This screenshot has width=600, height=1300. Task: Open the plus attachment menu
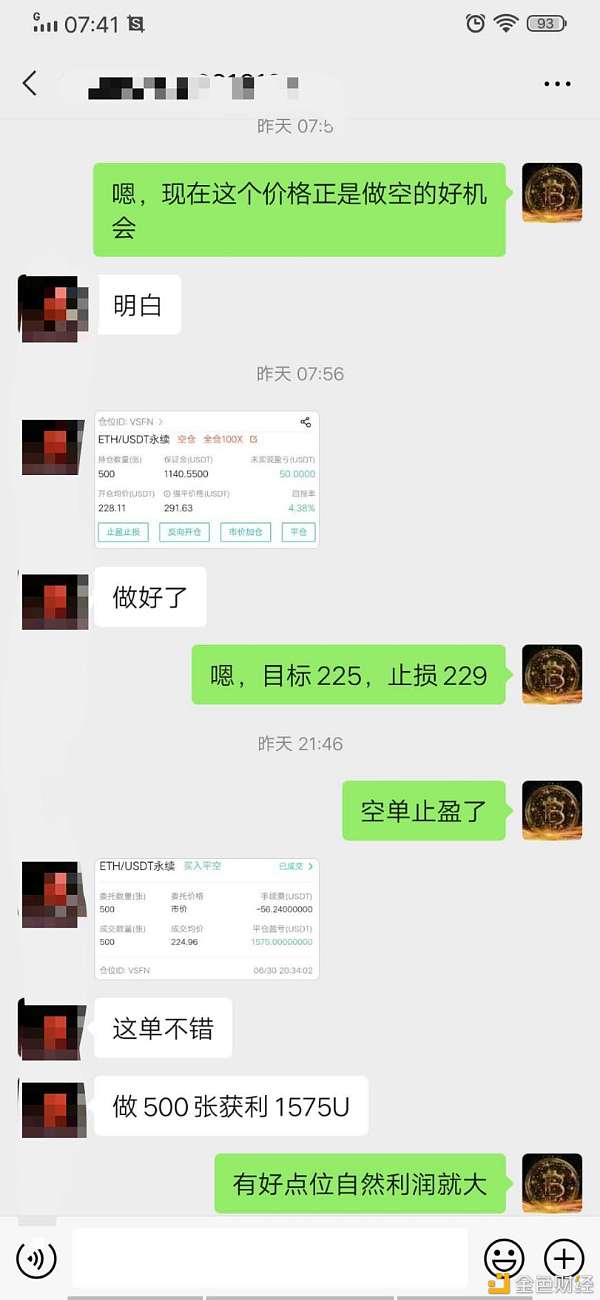click(x=564, y=1258)
